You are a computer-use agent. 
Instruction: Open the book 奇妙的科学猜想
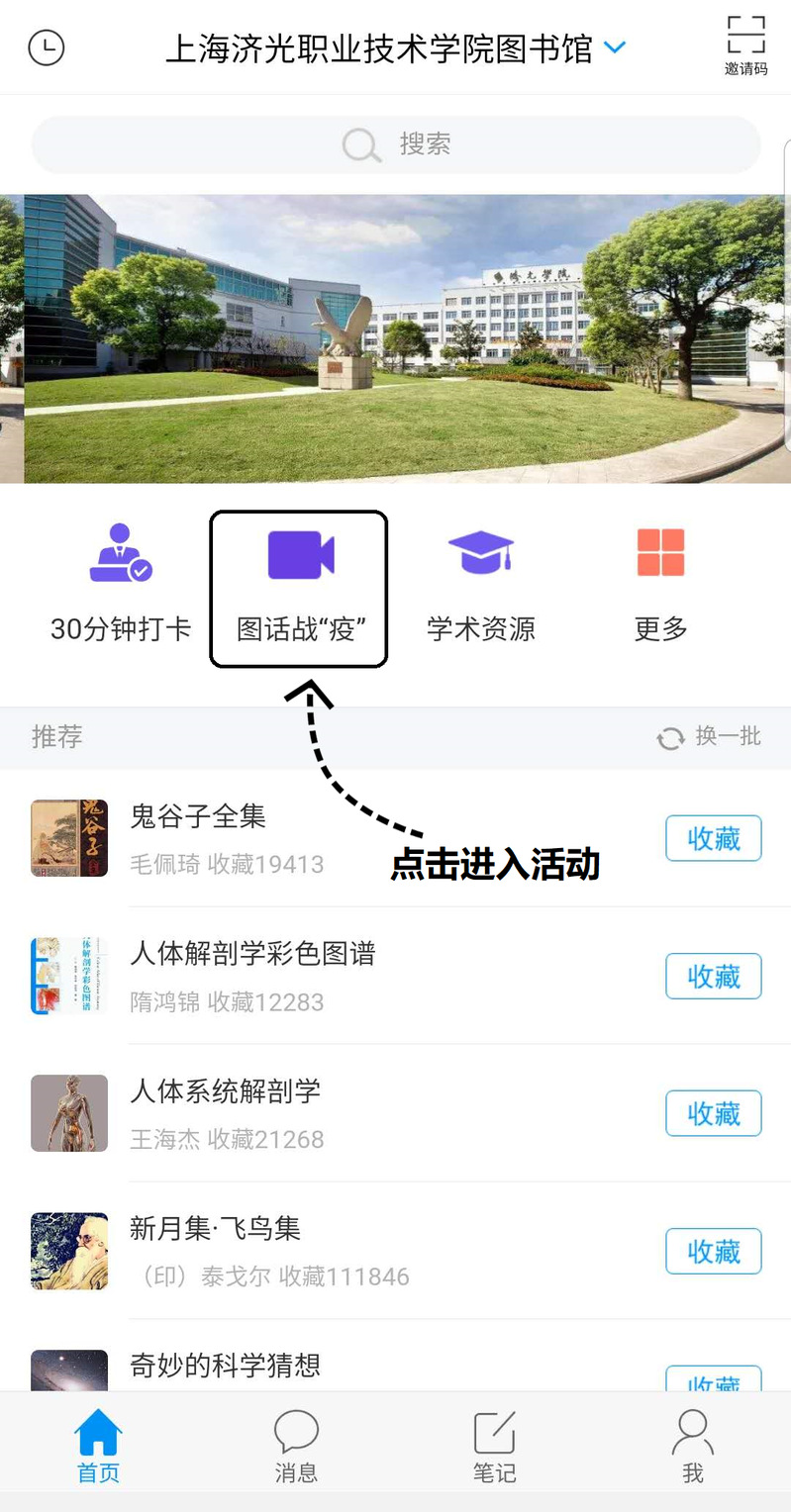coord(226,1366)
